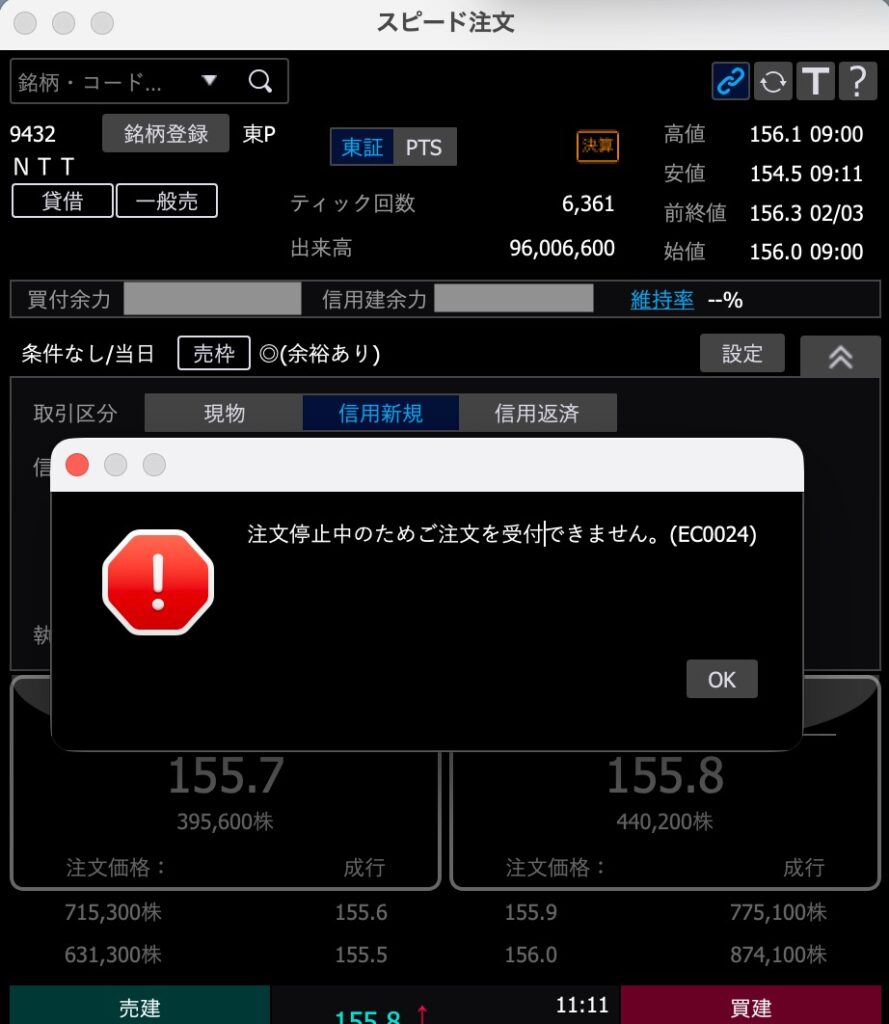Open the 維持率 link
This screenshot has width=889, height=1024.
click(662, 300)
